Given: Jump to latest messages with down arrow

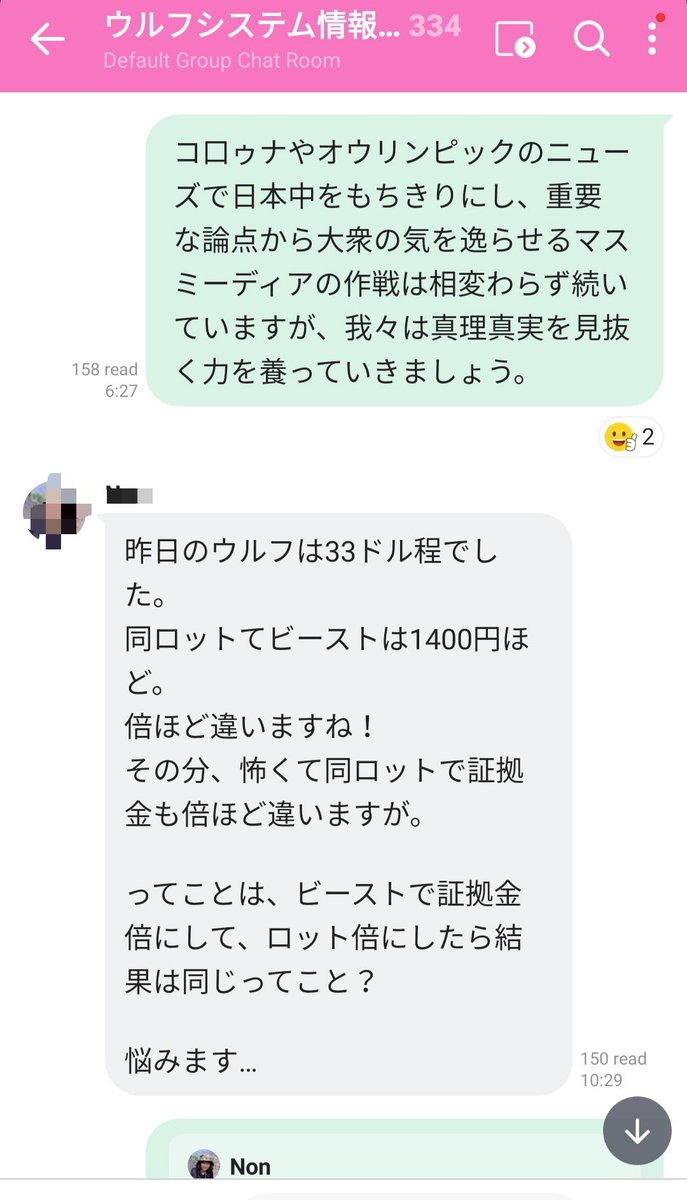Looking at the screenshot, I should pyautogui.click(x=637, y=1131).
